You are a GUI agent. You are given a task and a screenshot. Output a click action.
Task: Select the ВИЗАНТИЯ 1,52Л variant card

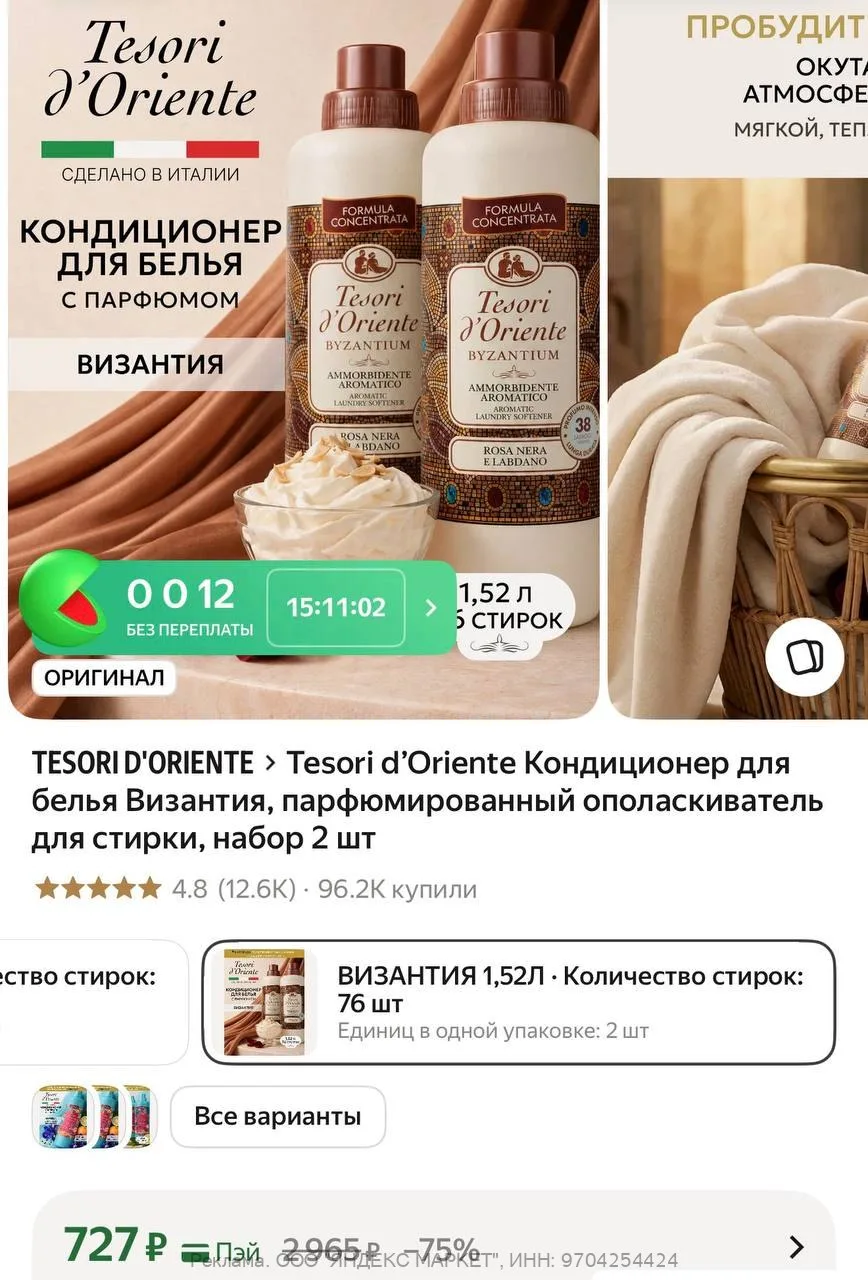point(519,1002)
